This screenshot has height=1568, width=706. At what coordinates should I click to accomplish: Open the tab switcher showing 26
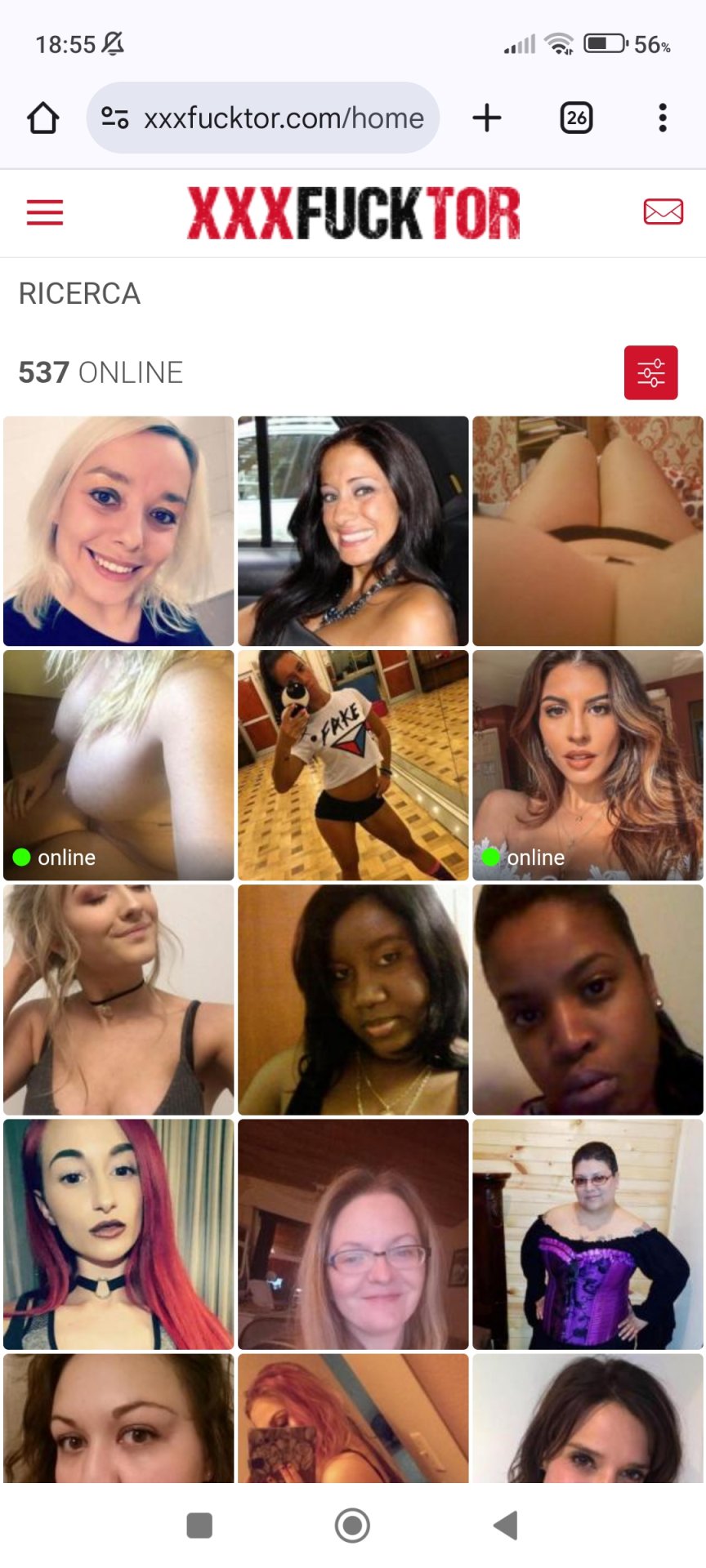pos(576,118)
